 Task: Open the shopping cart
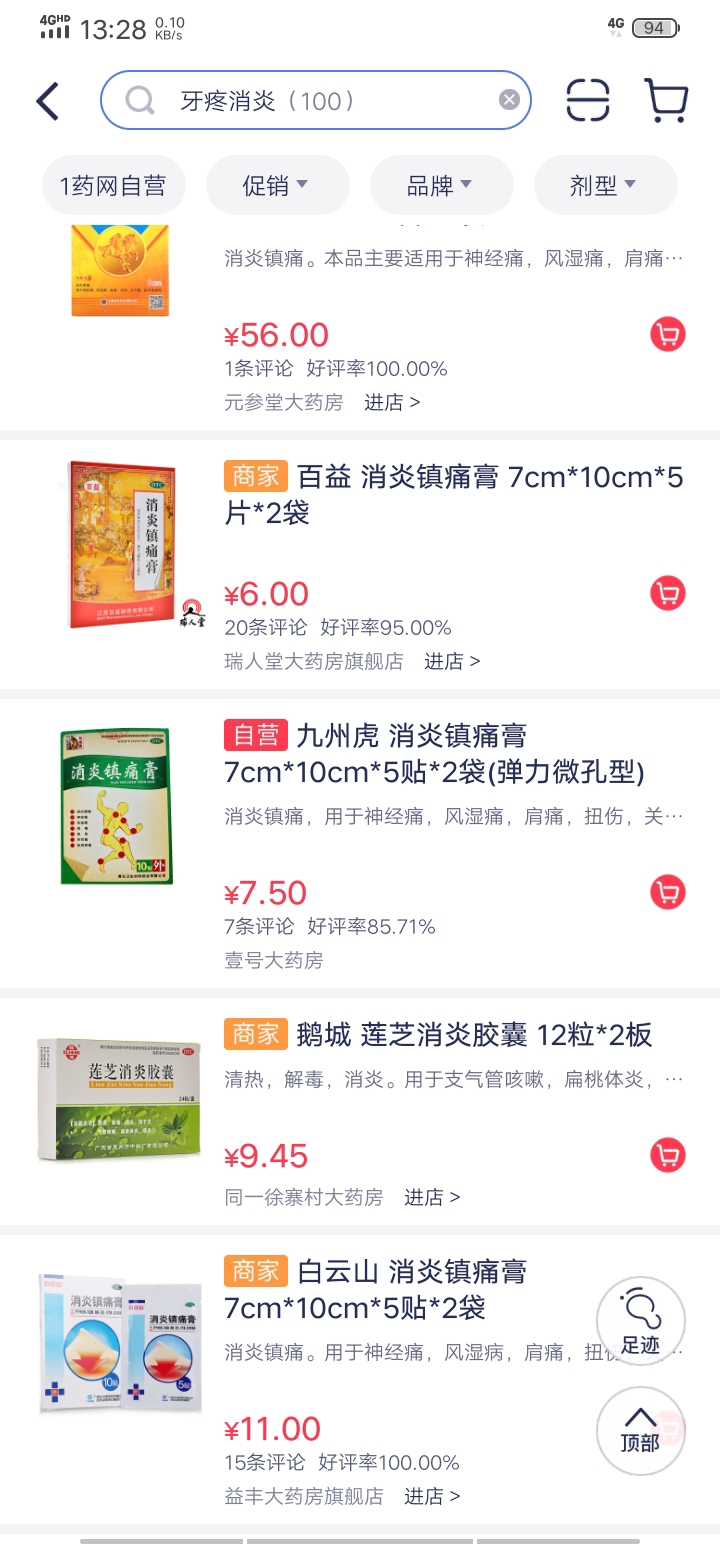666,101
